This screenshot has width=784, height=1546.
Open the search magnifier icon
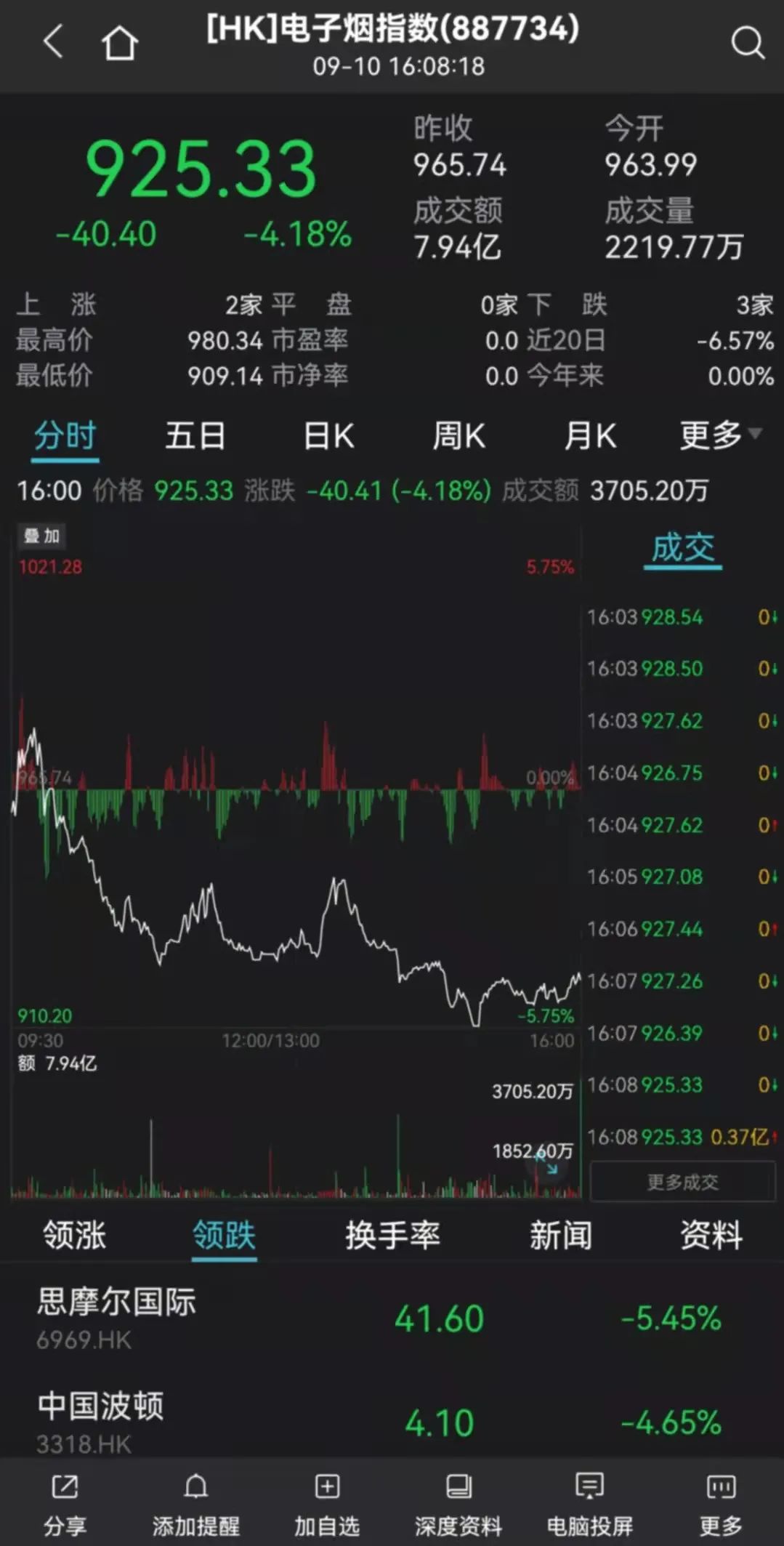[747, 43]
